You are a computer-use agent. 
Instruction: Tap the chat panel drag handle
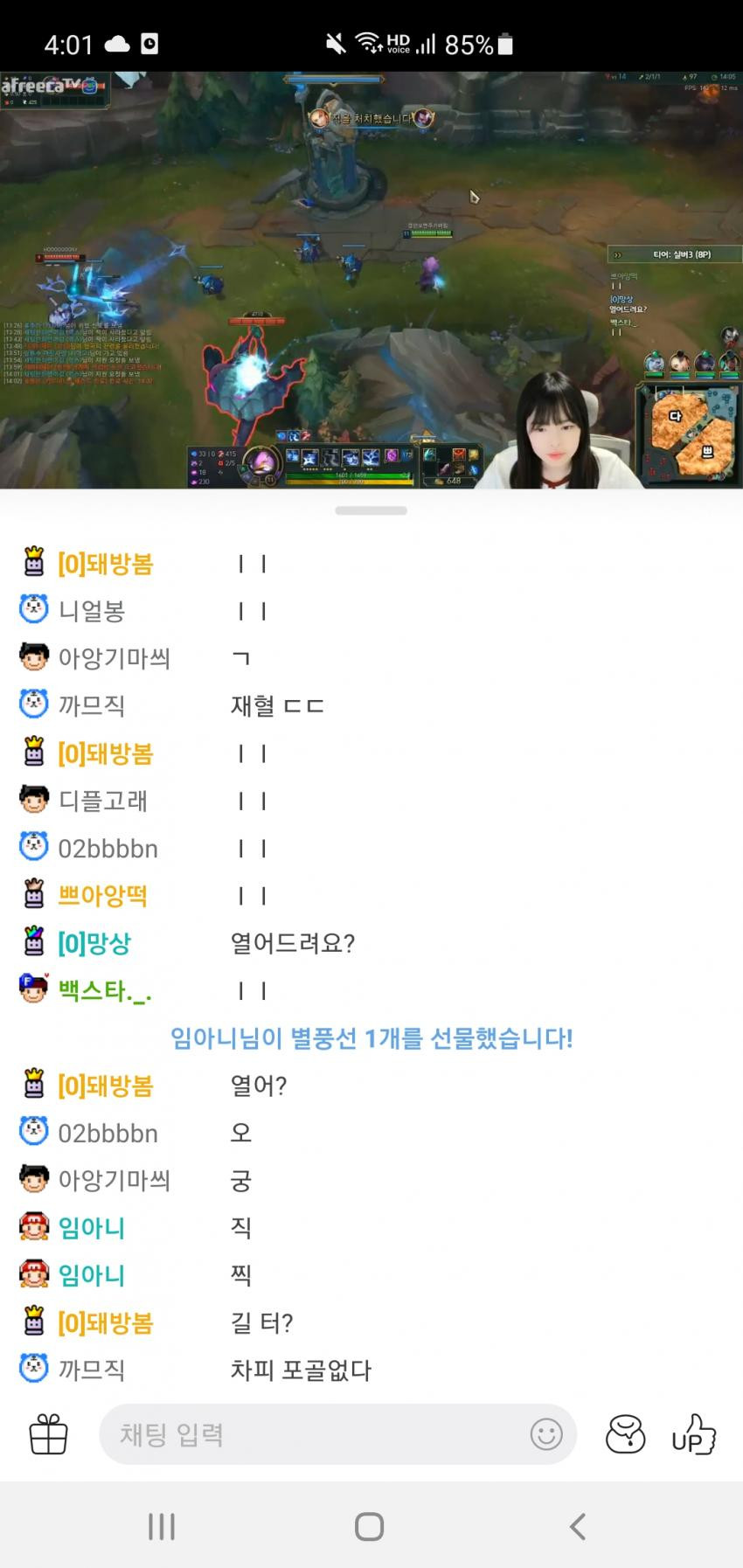coord(371,510)
